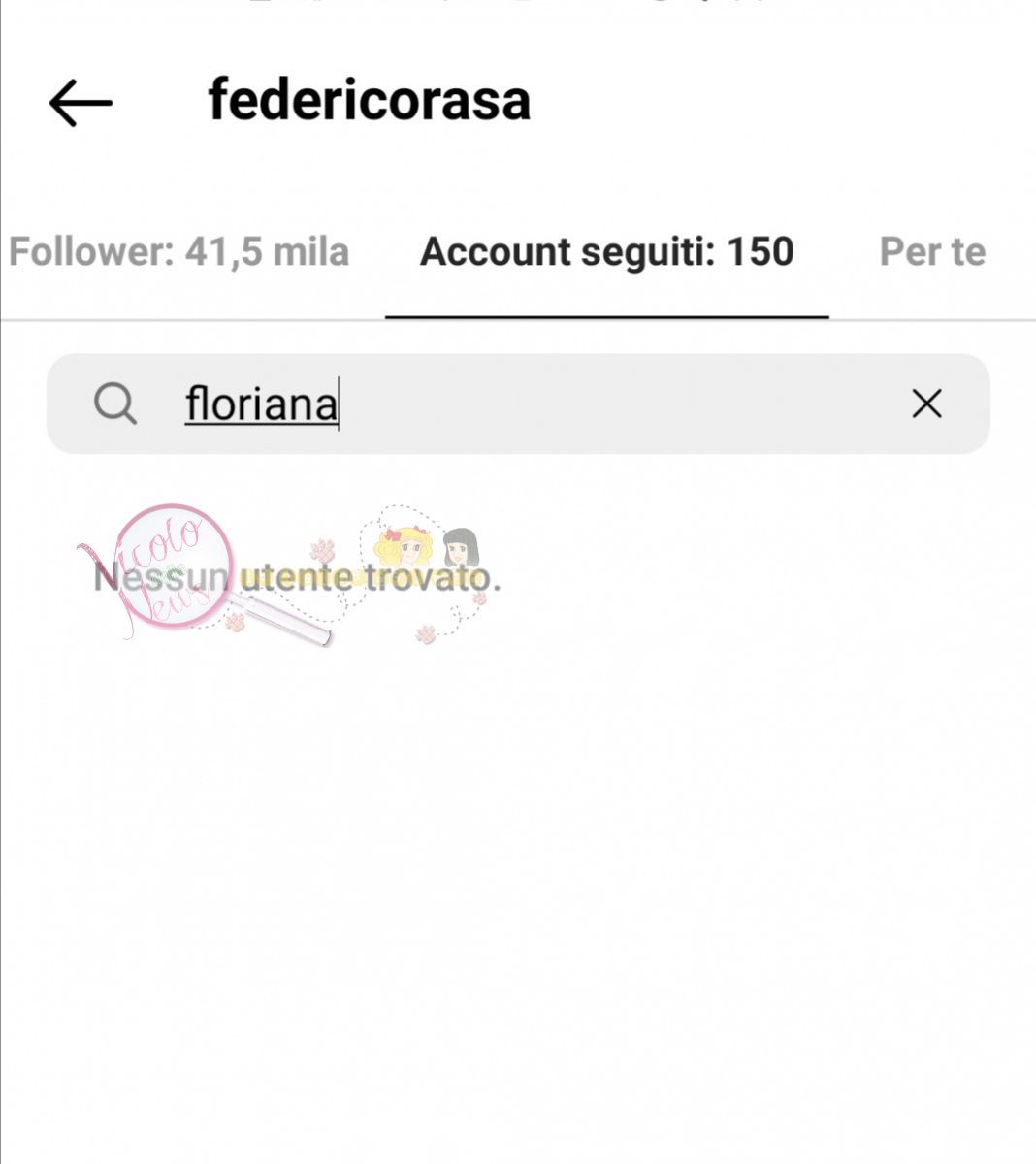Screen dimensions: 1036x1164
Task: Clear the floriana search text
Action: coord(927,404)
